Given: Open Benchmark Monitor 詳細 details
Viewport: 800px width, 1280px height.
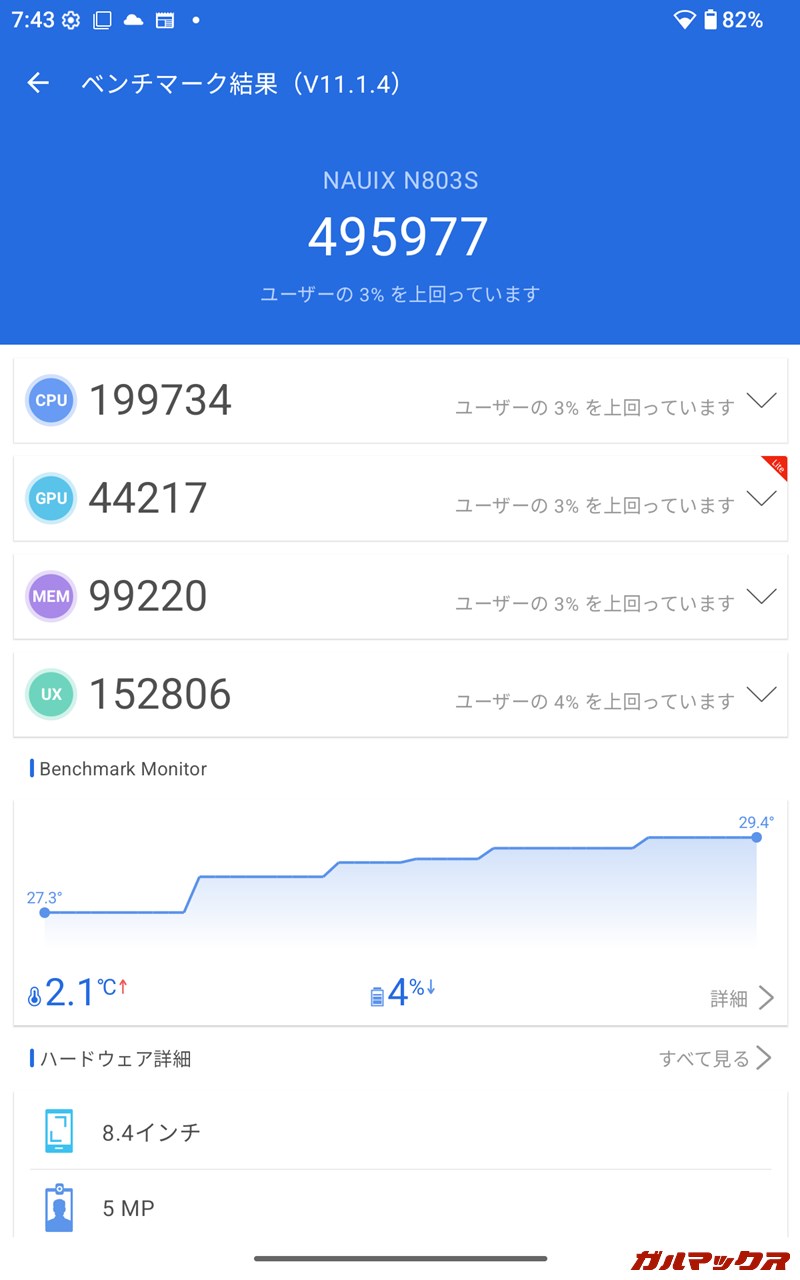Looking at the screenshot, I should [x=743, y=998].
